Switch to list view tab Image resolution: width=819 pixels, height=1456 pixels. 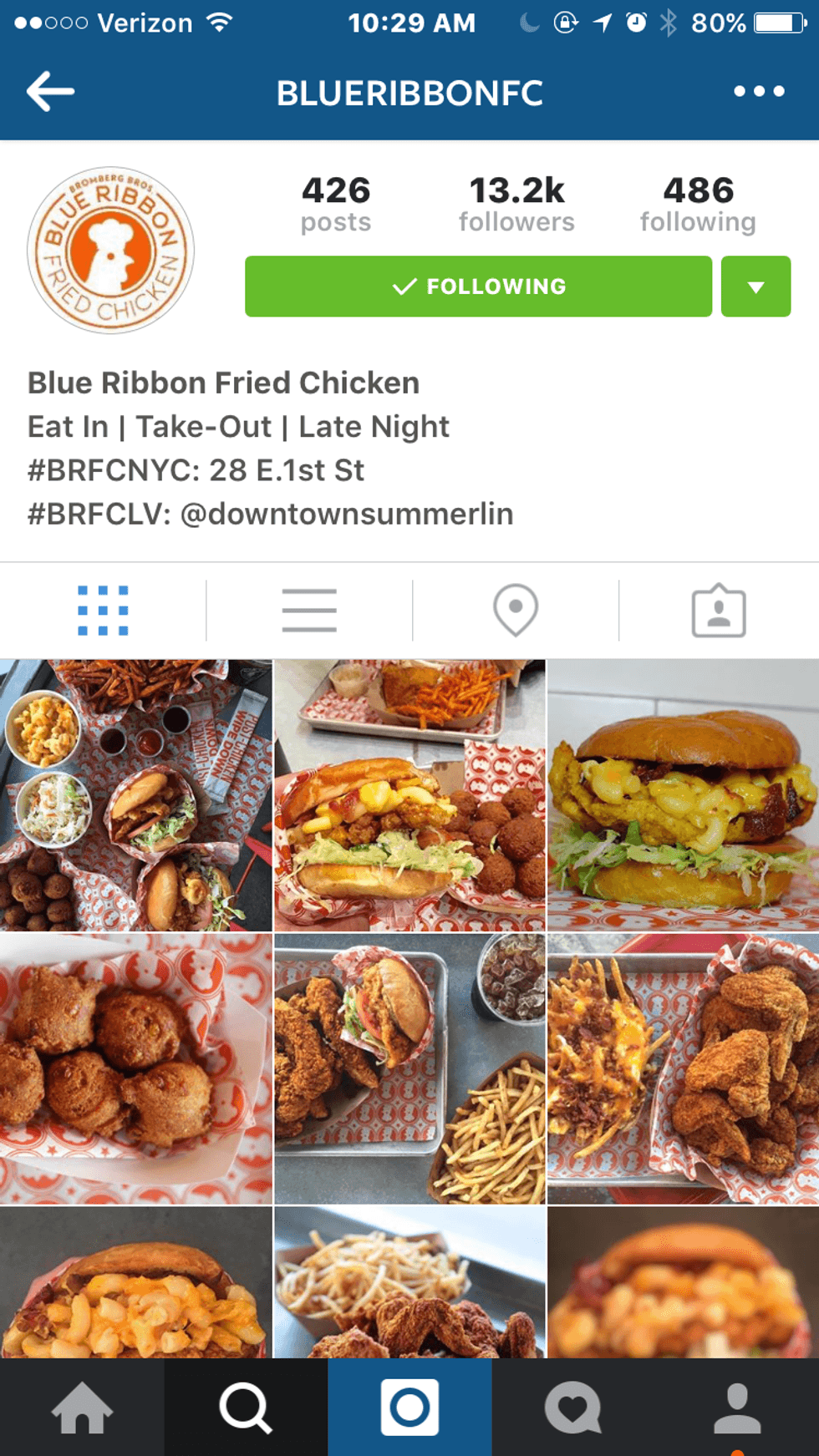click(309, 611)
